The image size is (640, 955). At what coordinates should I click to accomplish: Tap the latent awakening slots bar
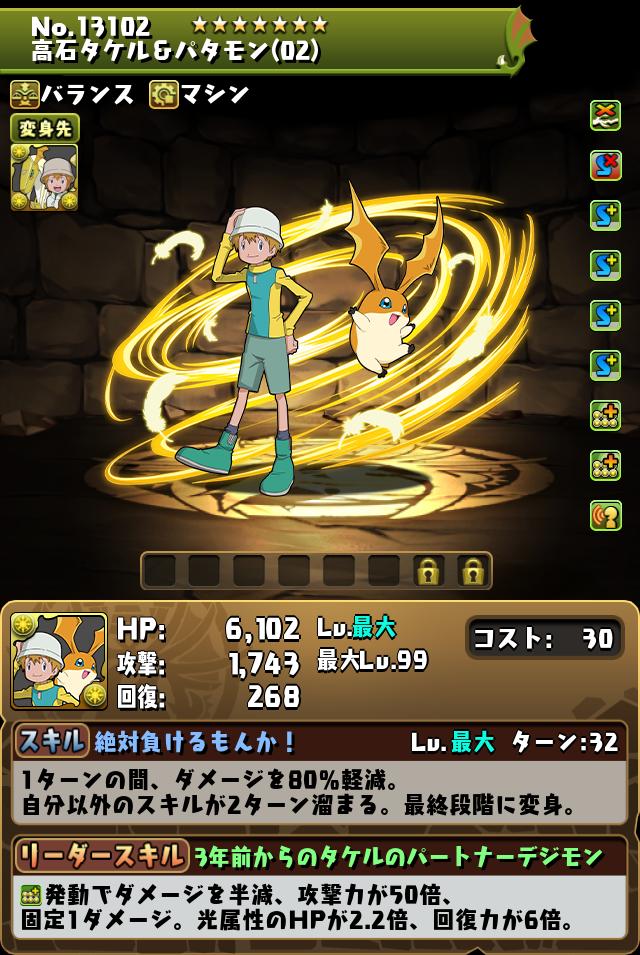click(316, 571)
